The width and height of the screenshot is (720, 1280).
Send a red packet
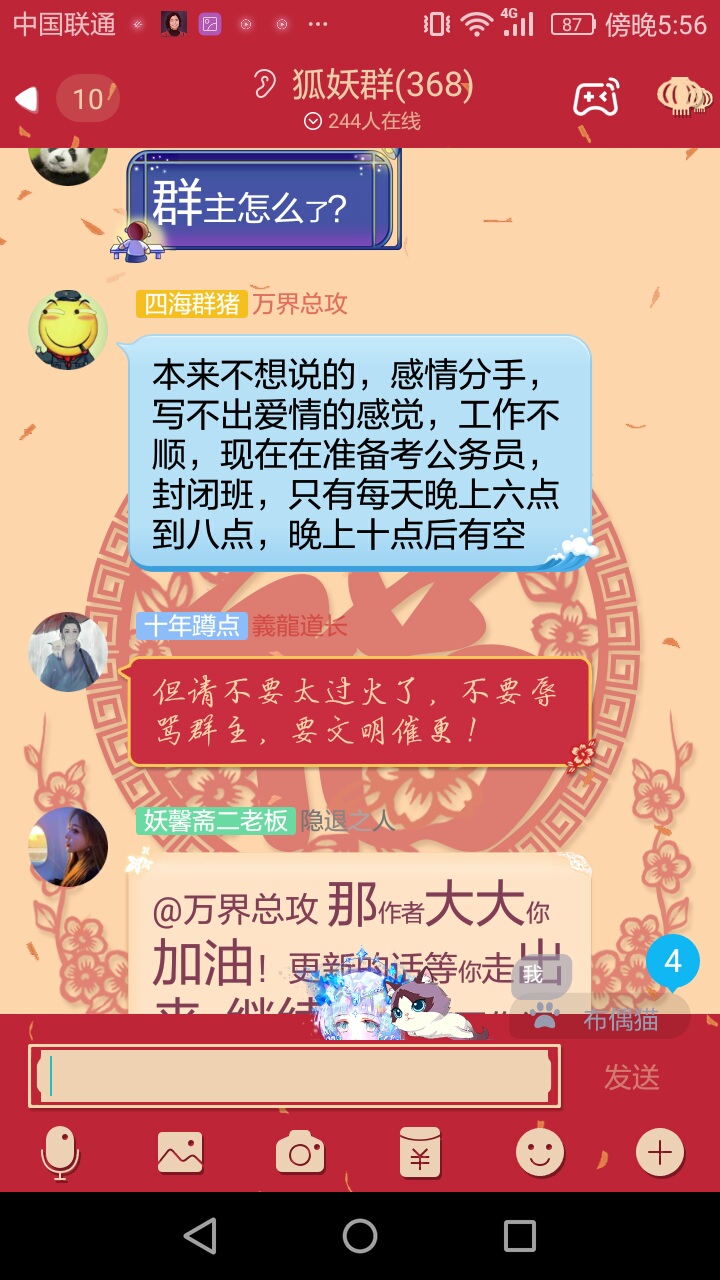pyautogui.click(x=420, y=1153)
